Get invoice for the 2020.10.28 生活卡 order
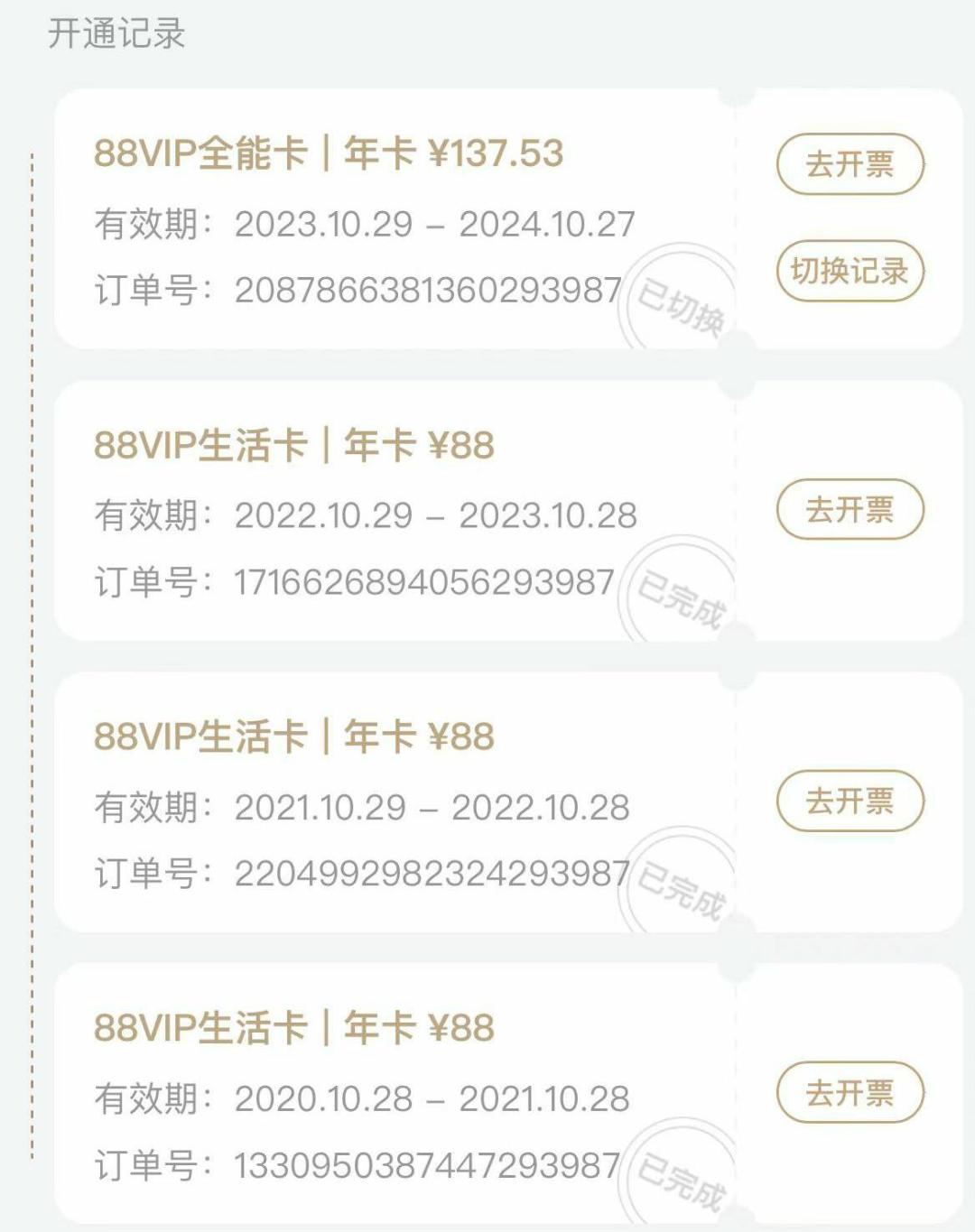 (850, 1093)
